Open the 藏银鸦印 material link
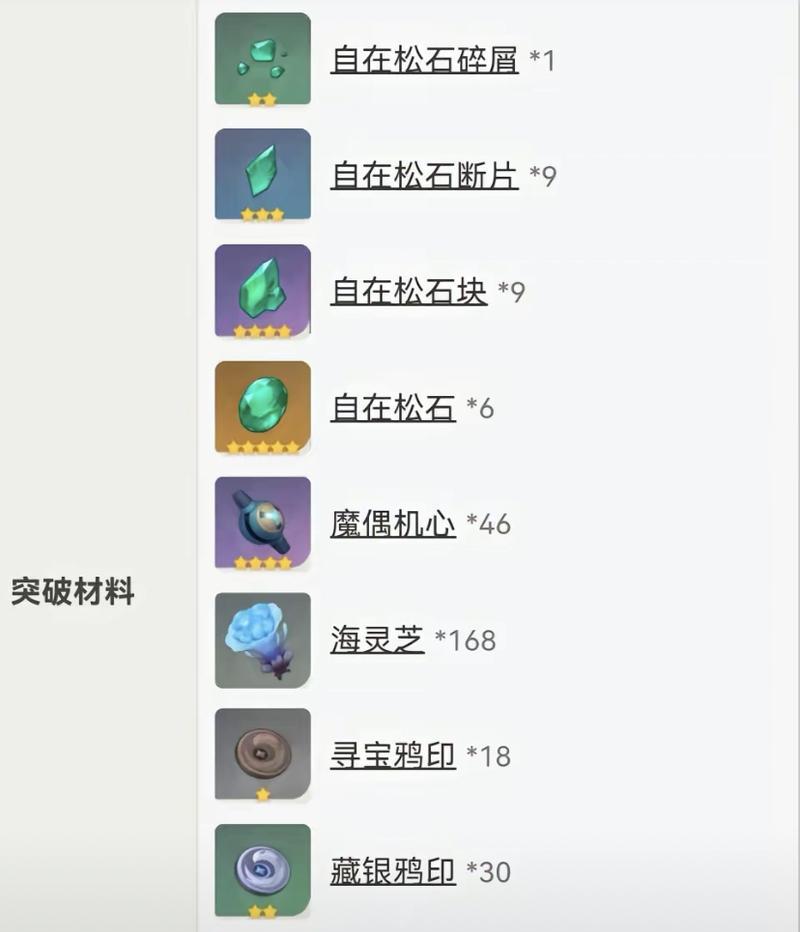This screenshot has height=932, width=800. point(393,872)
